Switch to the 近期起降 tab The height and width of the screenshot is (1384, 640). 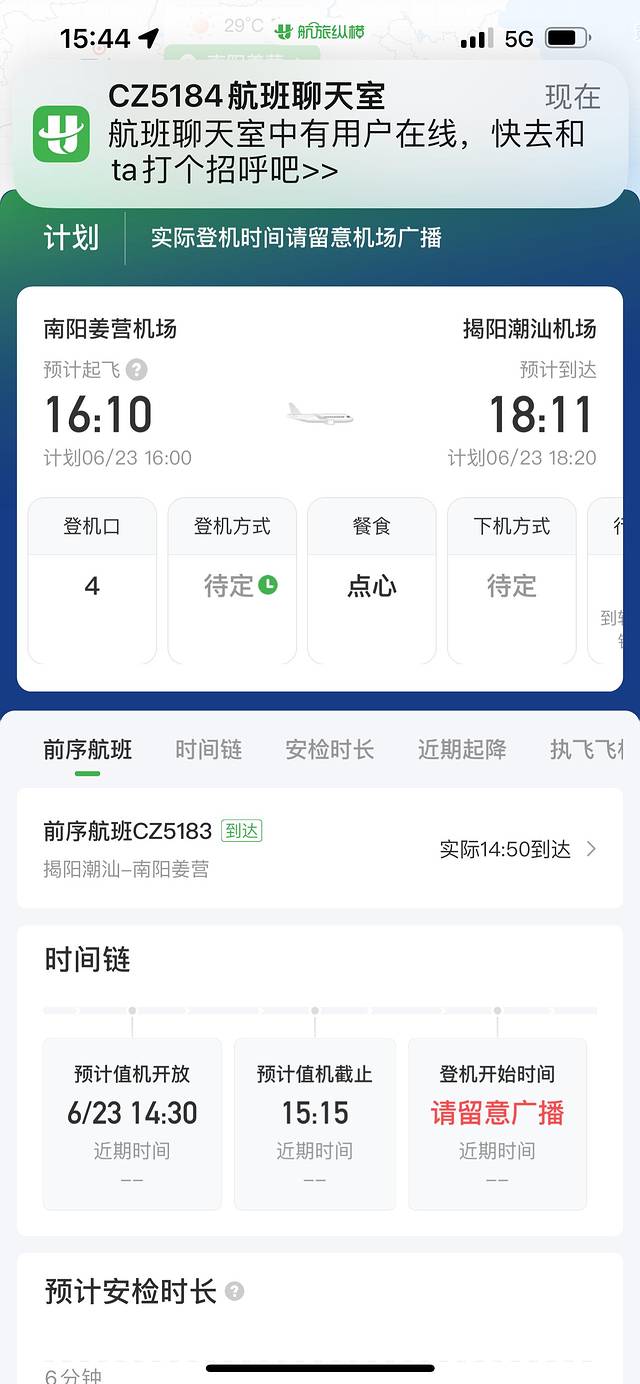pyautogui.click(x=462, y=750)
